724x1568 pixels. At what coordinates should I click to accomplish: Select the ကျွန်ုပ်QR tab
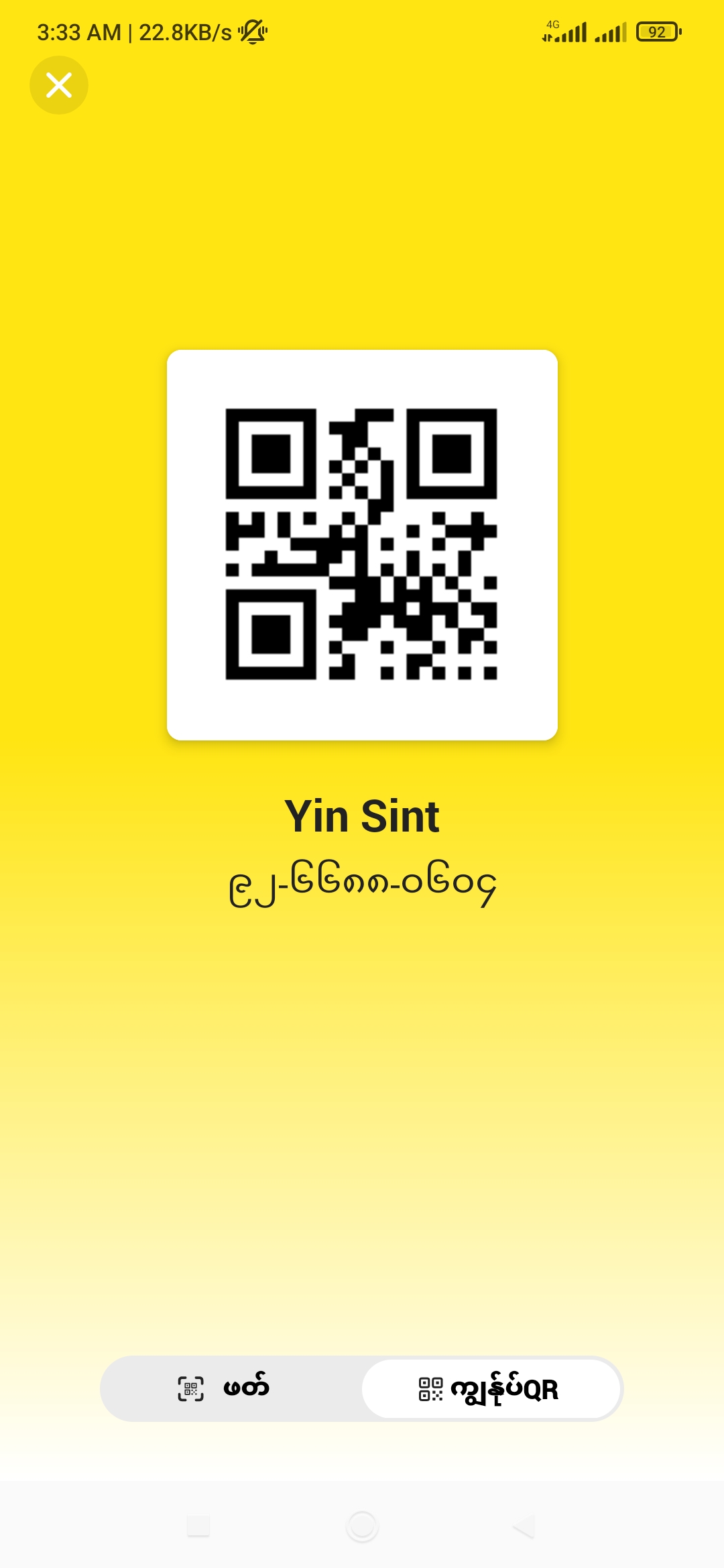click(491, 1389)
